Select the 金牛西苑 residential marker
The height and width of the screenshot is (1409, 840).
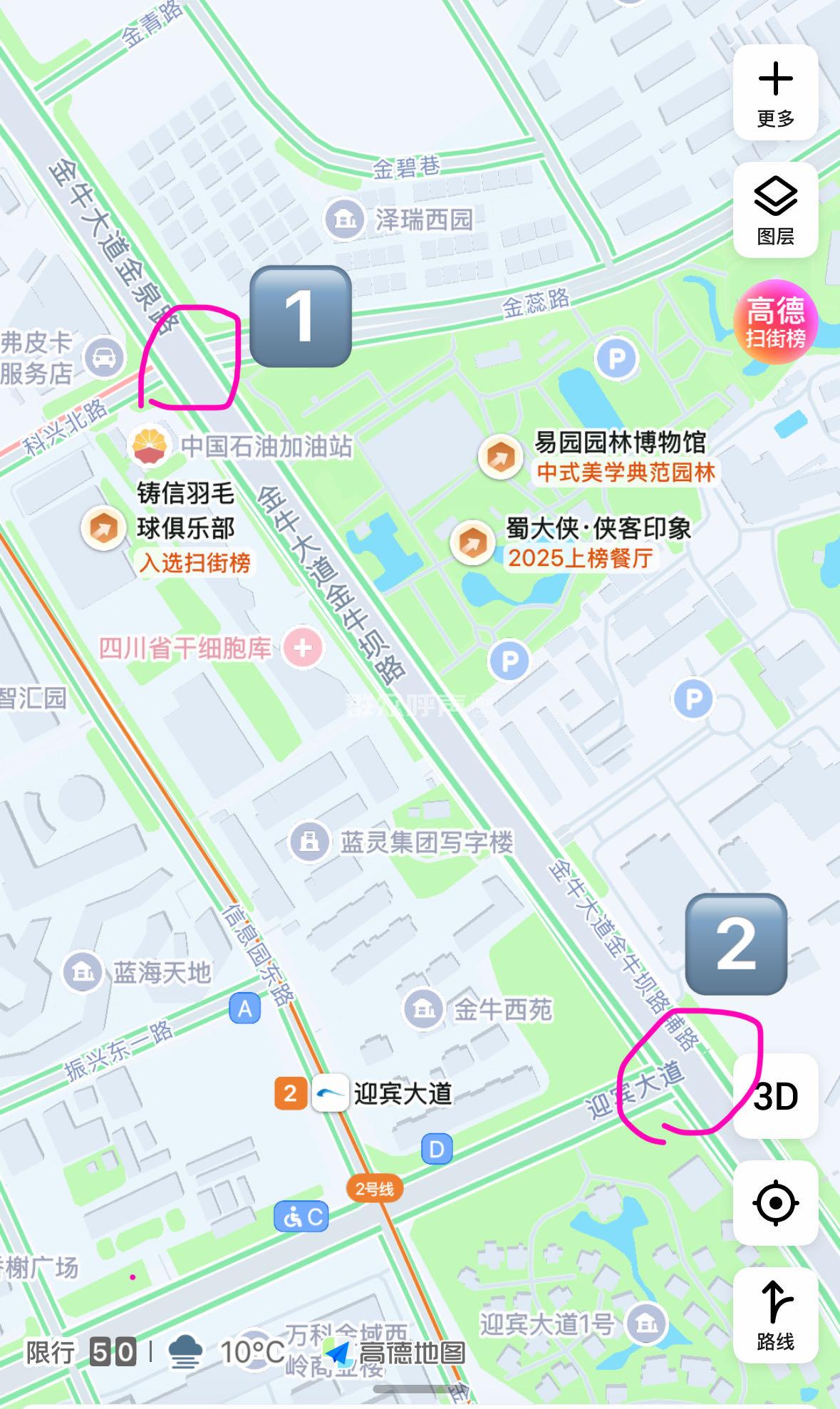424,1008
